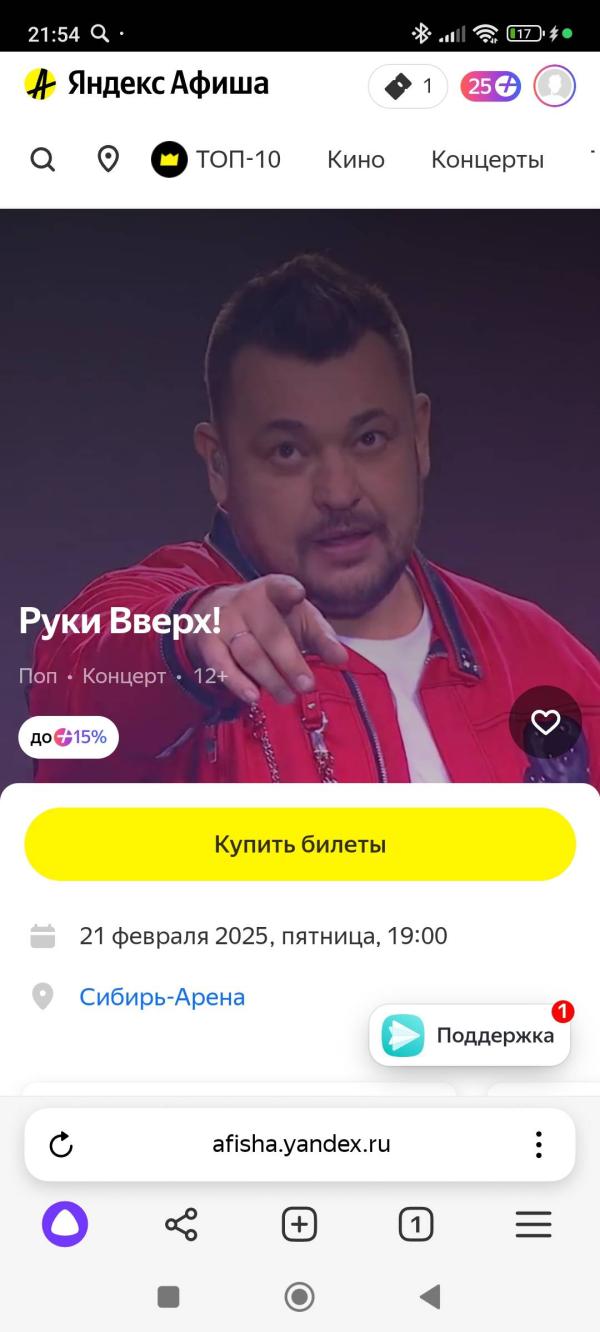
Task: Open a new browser tab
Action: coord(299,1224)
